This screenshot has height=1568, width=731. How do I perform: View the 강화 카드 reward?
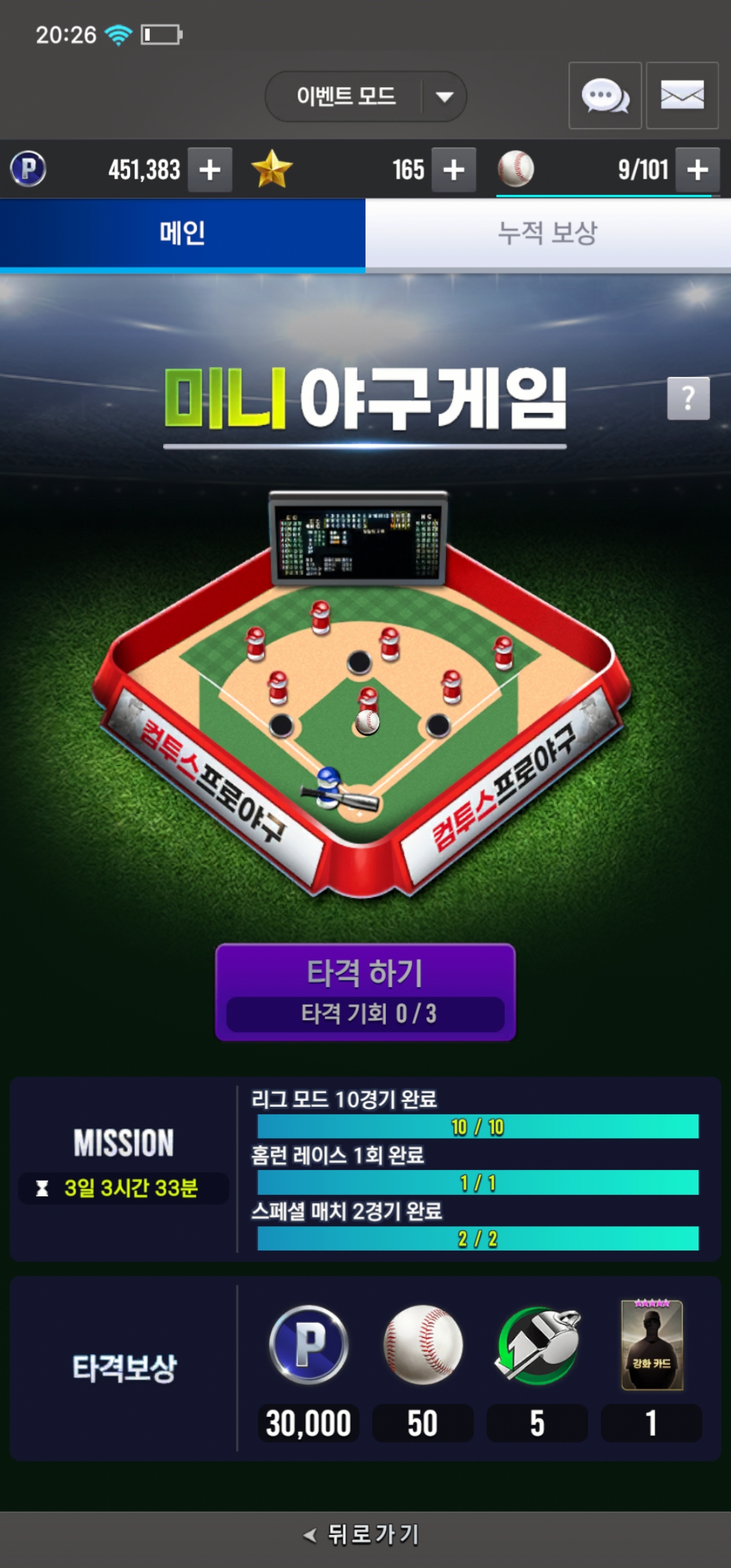point(652,1345)
